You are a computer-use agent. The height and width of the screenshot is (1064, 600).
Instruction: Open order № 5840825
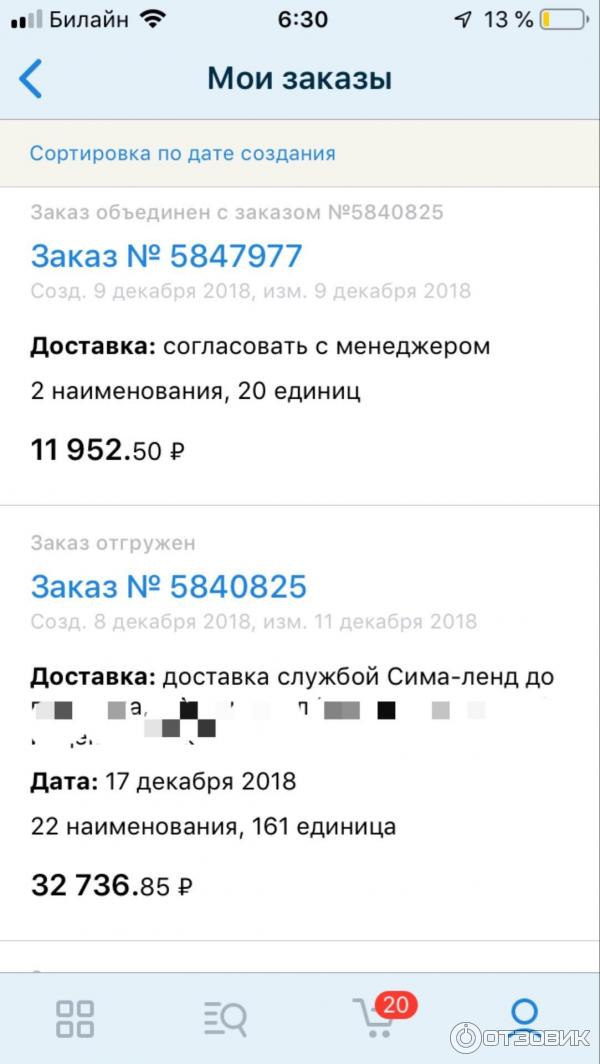168,587
